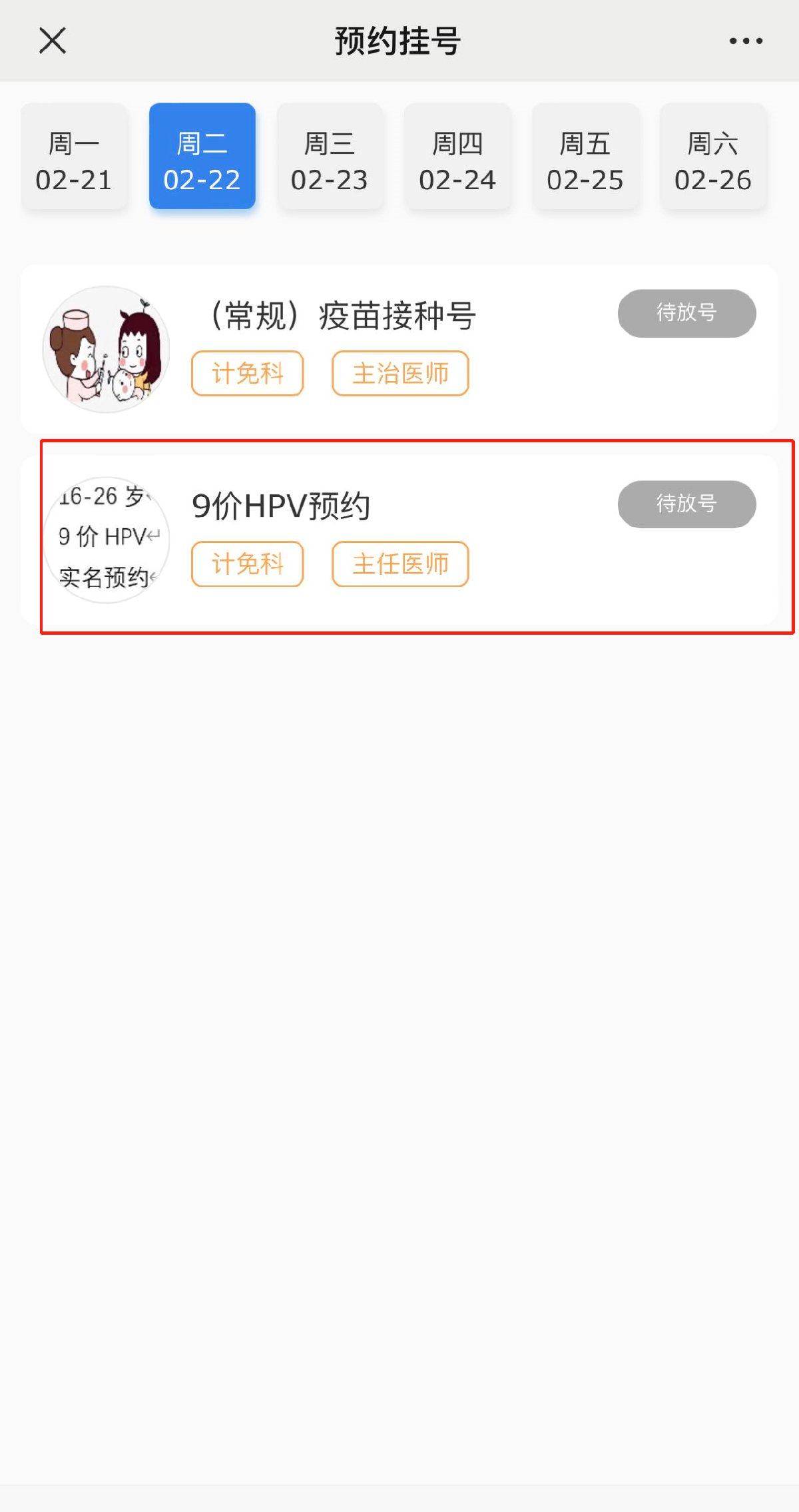The width and height of the screenshot is (799, 1512).
Task: Open the 9价HPV预约 card
Action: click(281, 506)
